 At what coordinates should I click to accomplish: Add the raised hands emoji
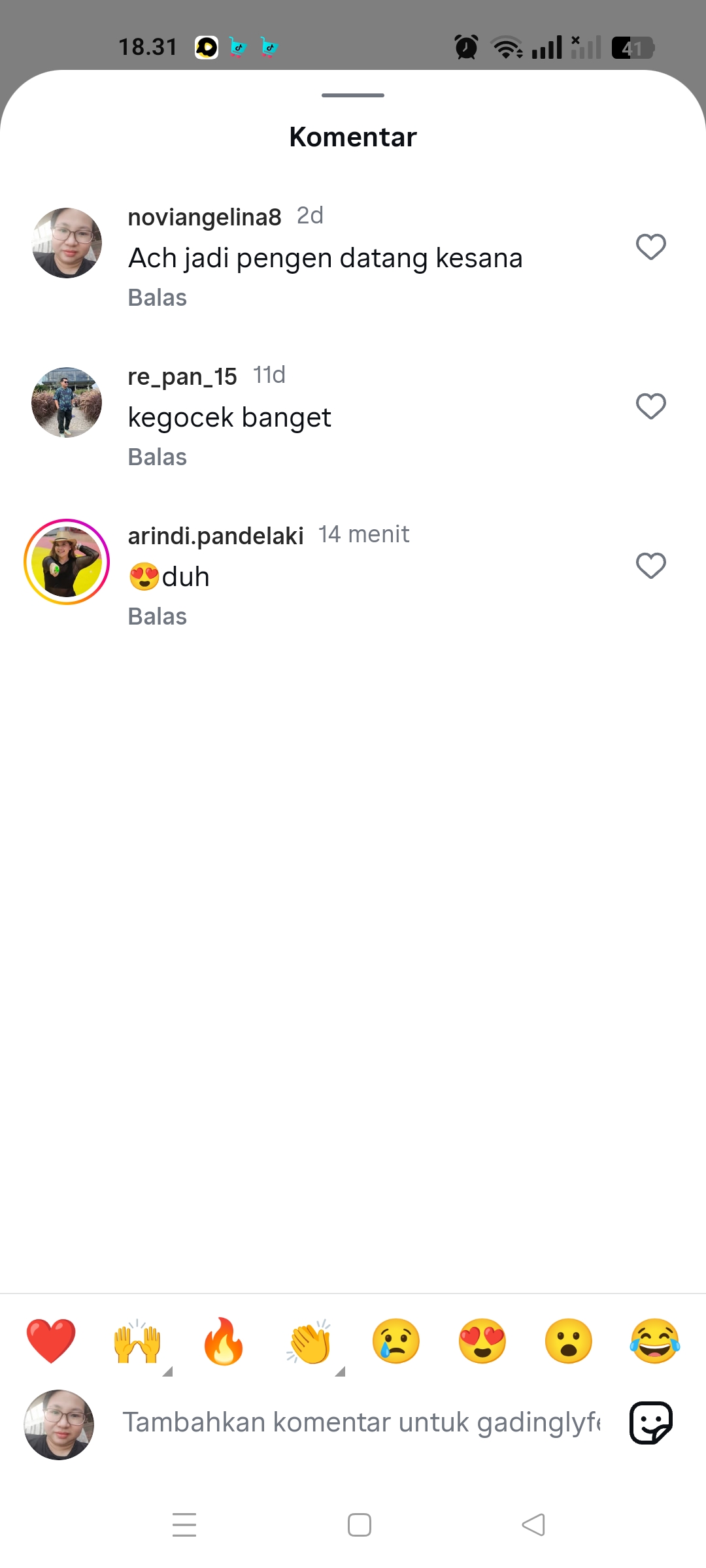pyautogui.click(x=137, y=1341)
